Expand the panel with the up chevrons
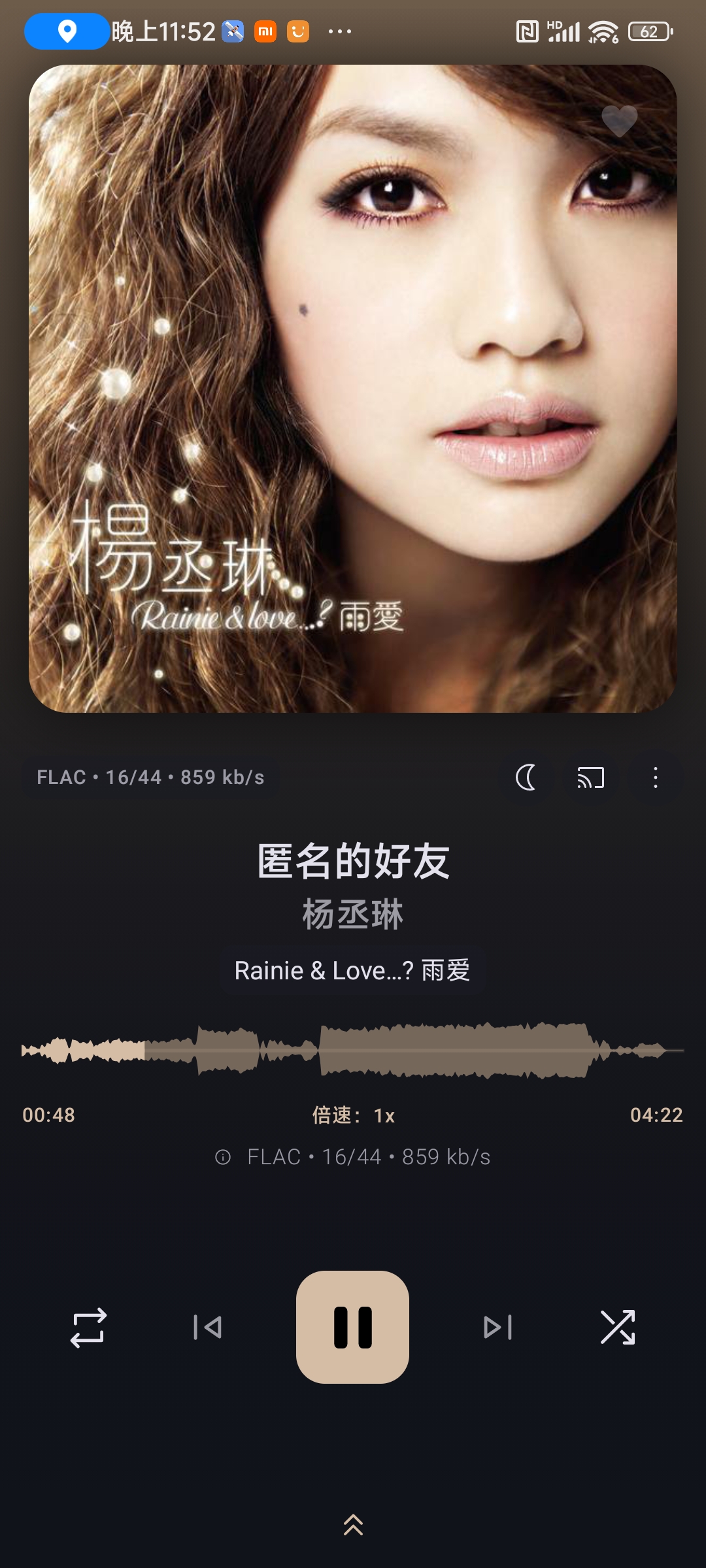 point(353,1524)
